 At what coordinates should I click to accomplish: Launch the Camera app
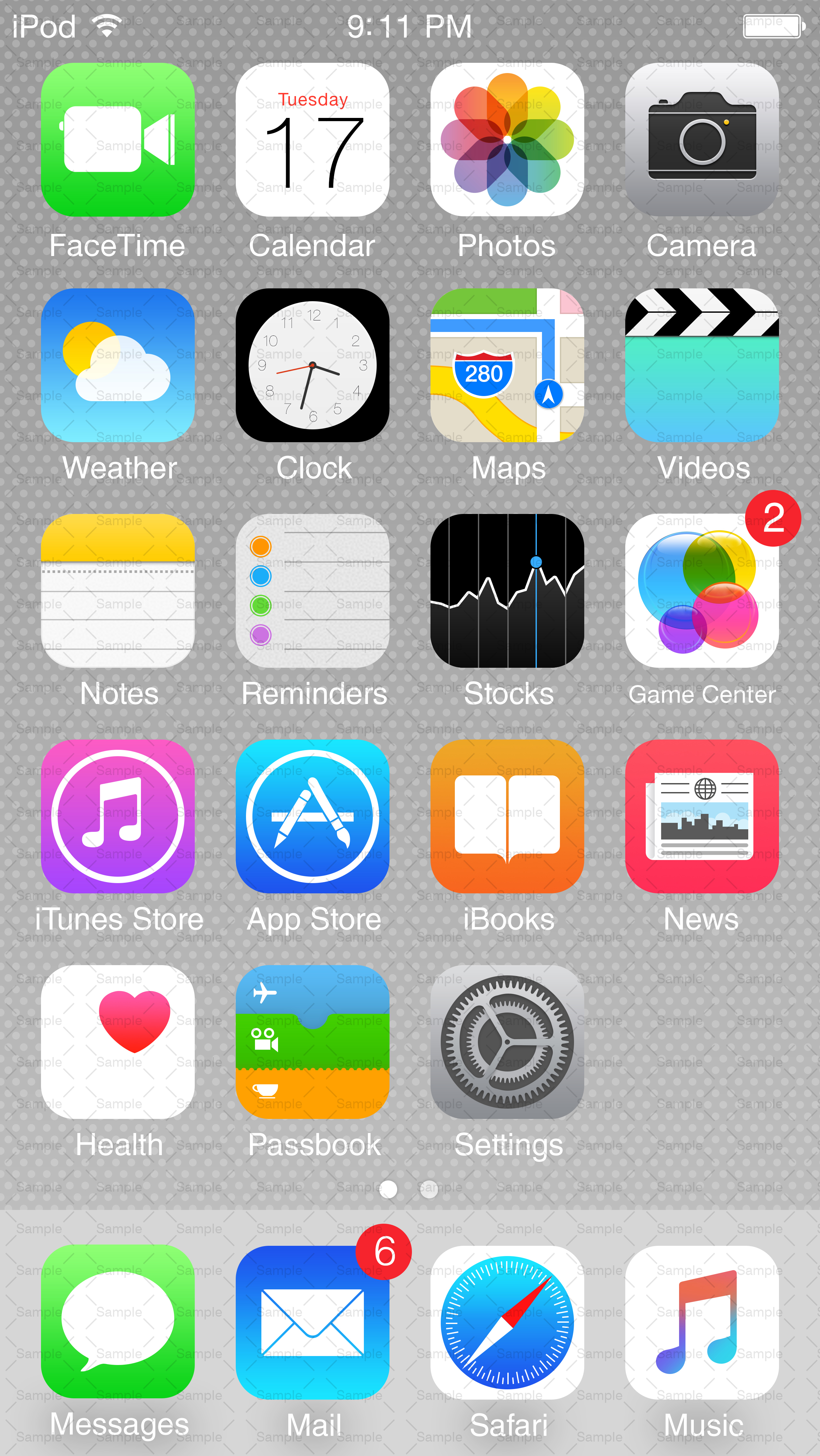click(x=702, y=140)
